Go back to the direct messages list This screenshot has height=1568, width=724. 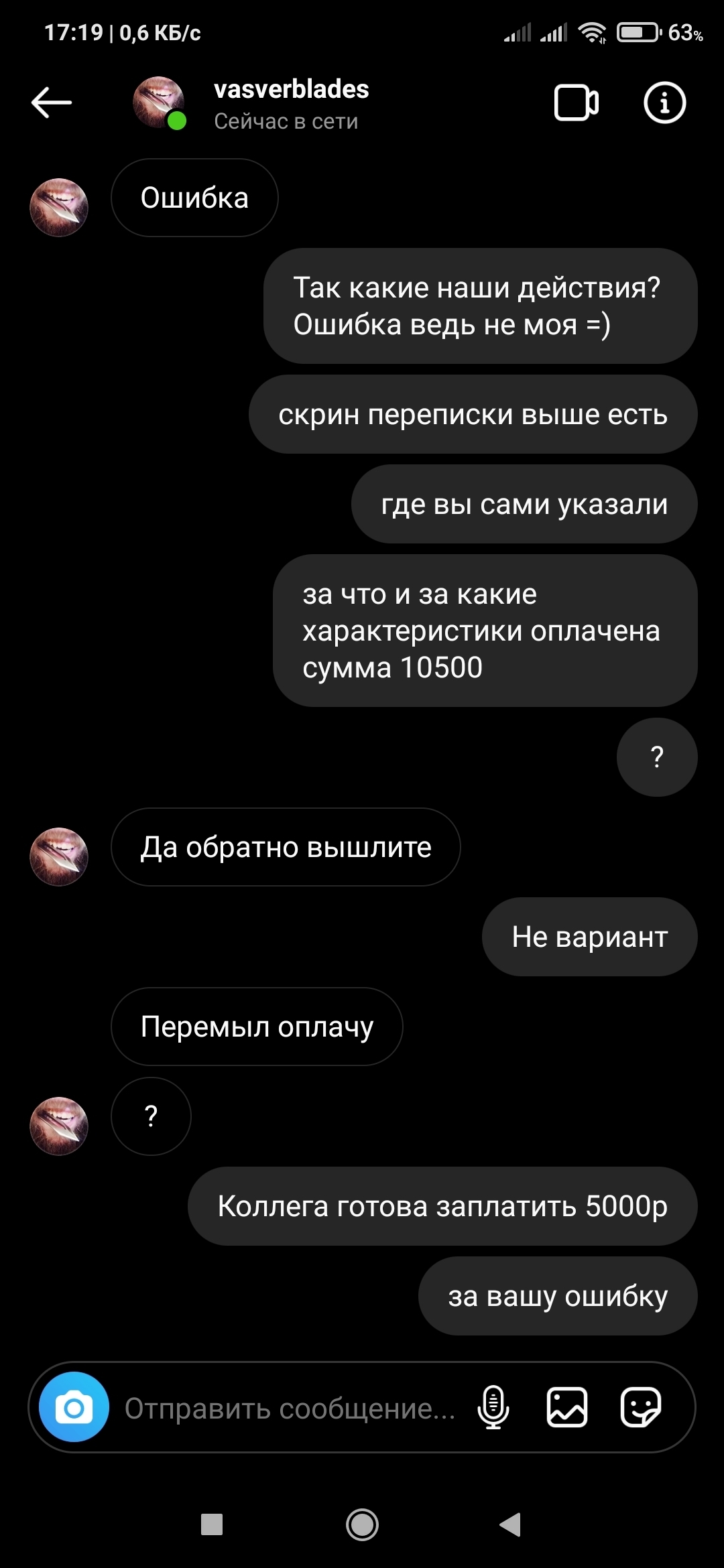click(52, 103)
